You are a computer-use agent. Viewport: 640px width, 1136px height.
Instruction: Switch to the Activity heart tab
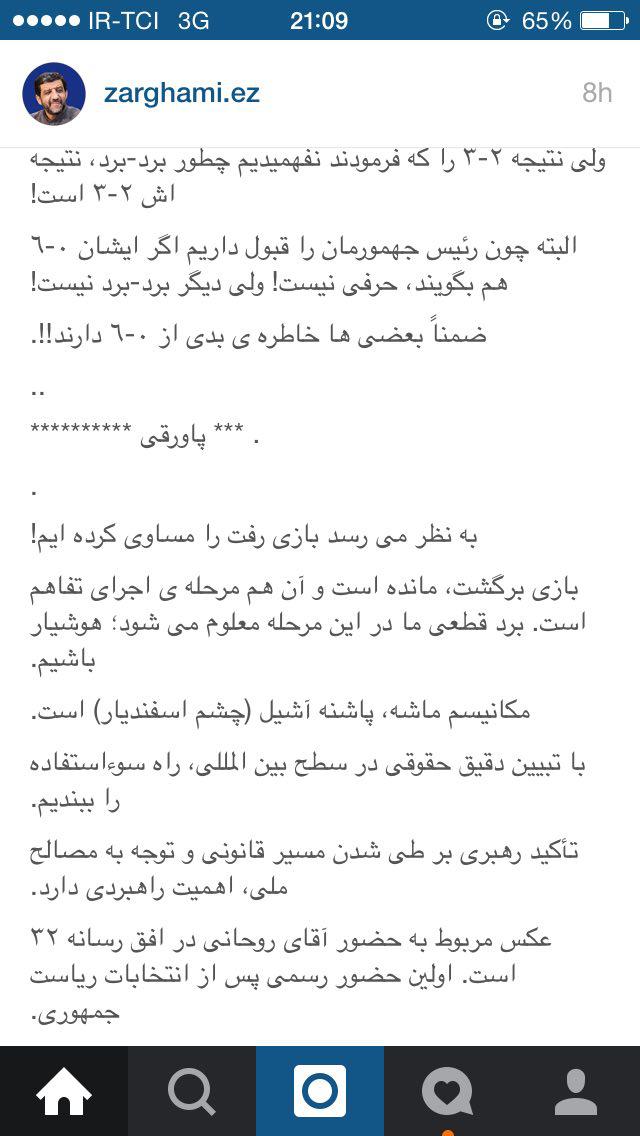pyautogui.click(x=448, y=1091)
